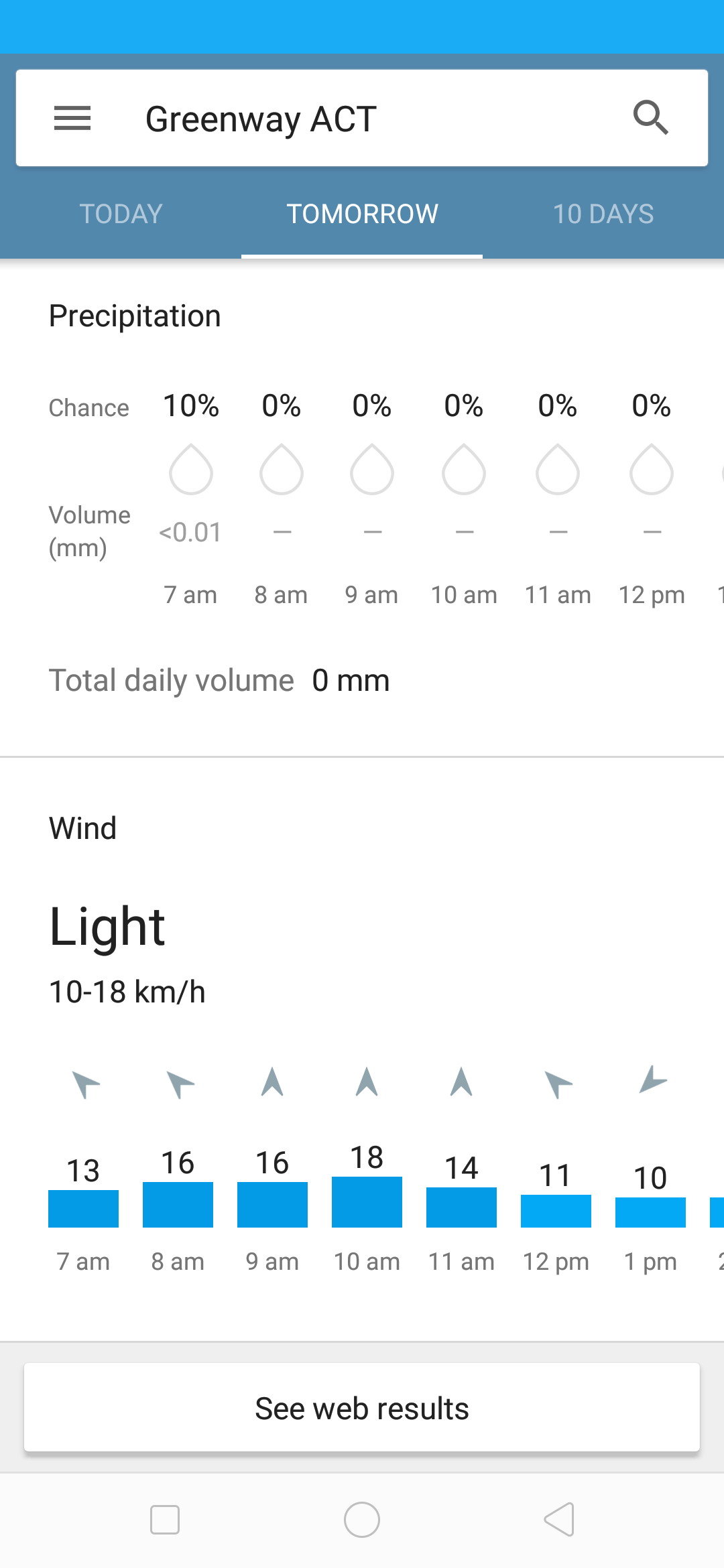The width and height of the screenshot is (724, 1568).
Task: Go to the home screen
Action: click(362, 1519)
